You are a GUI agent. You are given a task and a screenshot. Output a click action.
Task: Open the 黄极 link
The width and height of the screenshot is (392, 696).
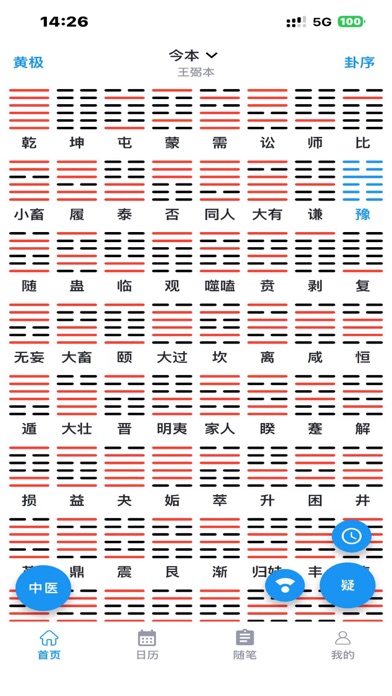pyautogui.click(x=28, y=62)
